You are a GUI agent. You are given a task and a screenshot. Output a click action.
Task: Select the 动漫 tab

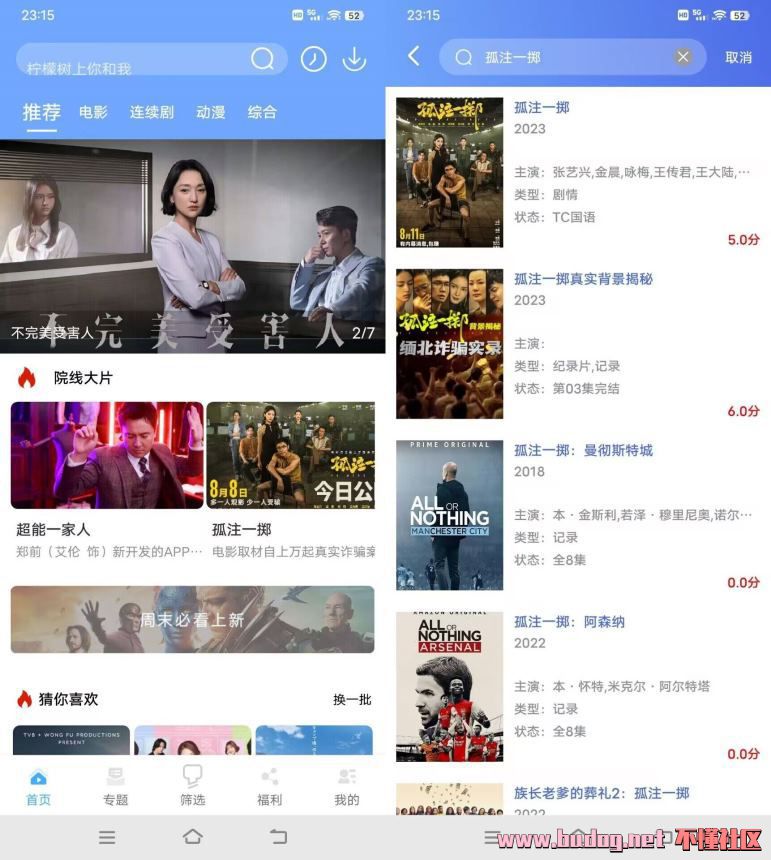point(210,112)
